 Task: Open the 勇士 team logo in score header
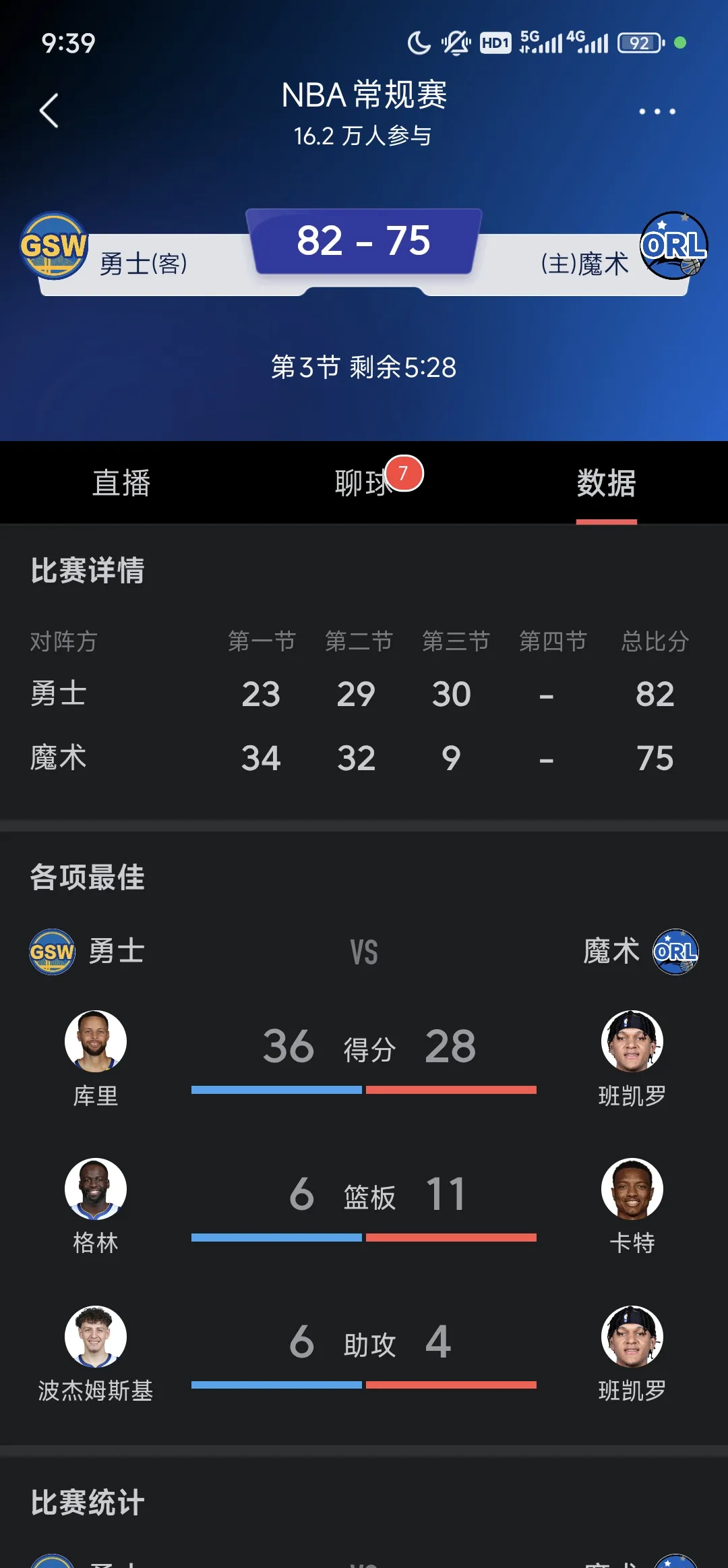(54, 246)
